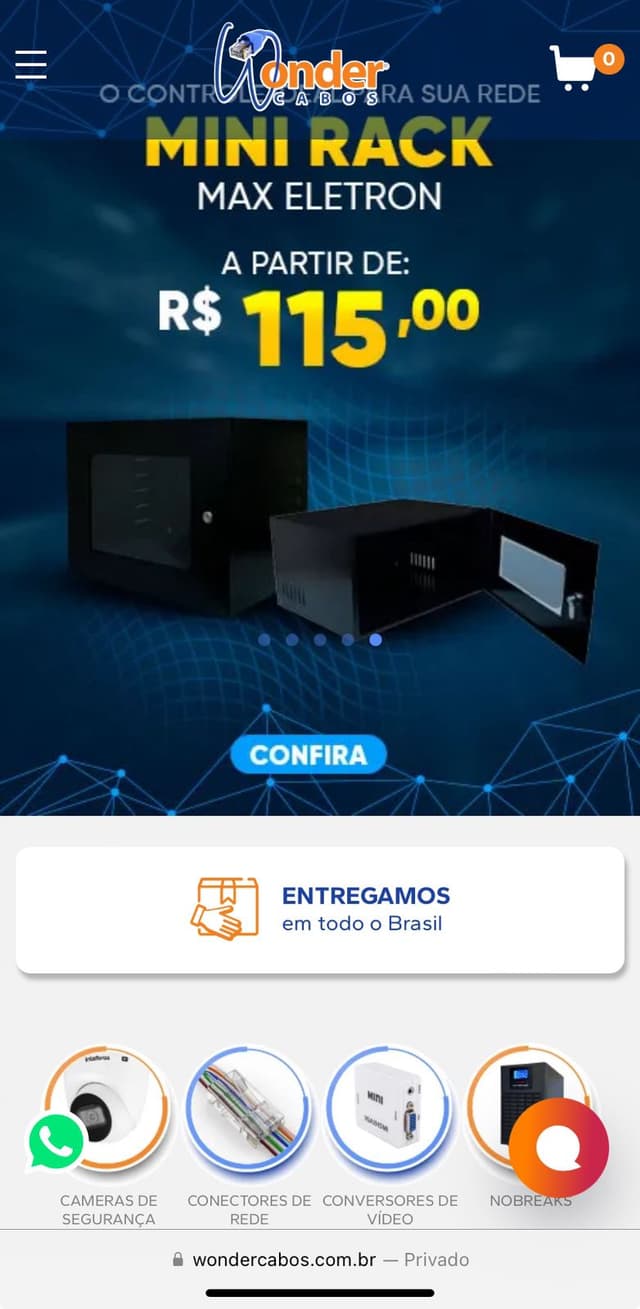Go to the Wonder Cabos home logo
This screenshot has width=640, height=1309.
[302, 68]
